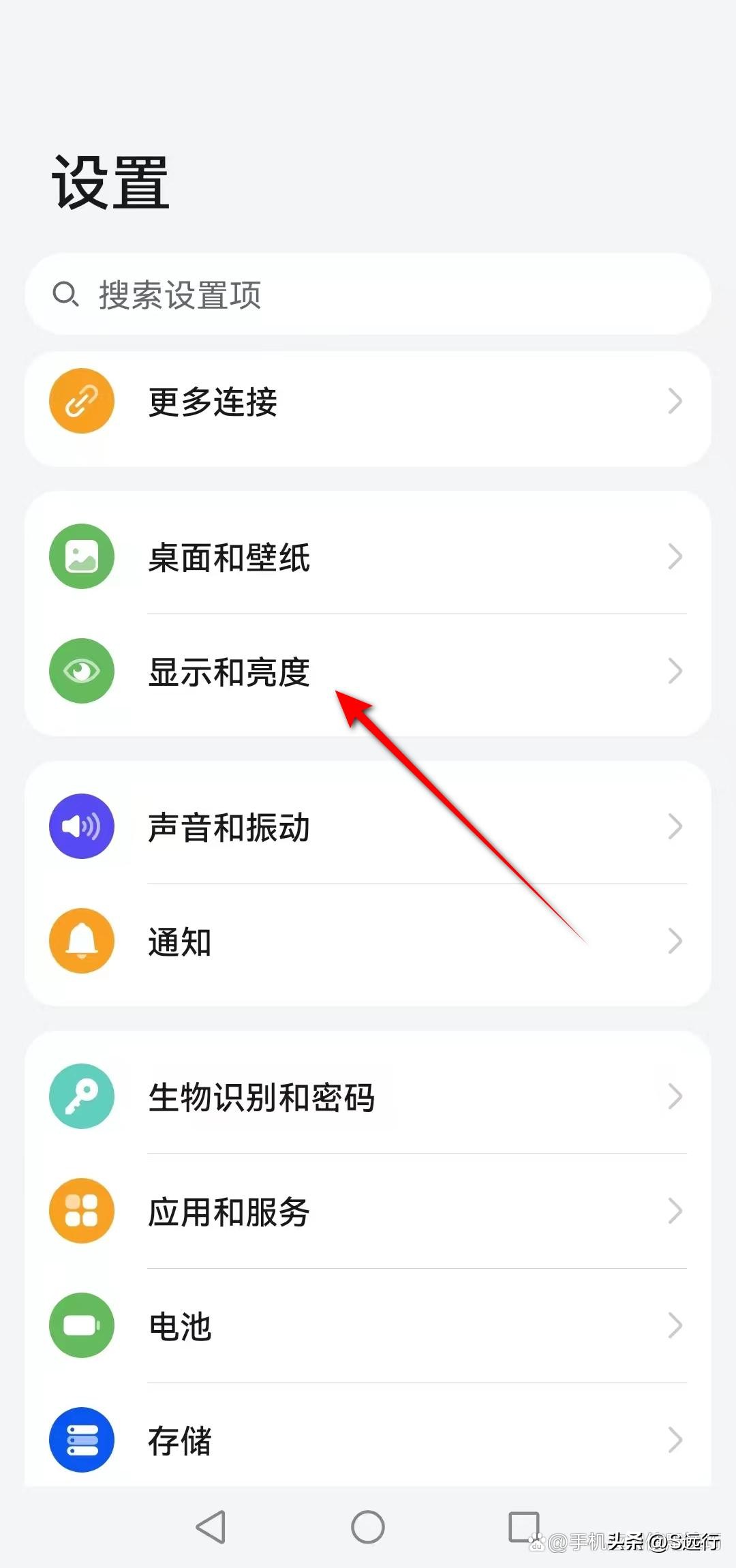The width and height of the screenshot is (736, 1568).
Task: Open 应用和服务 settings
Action: 368,1211
